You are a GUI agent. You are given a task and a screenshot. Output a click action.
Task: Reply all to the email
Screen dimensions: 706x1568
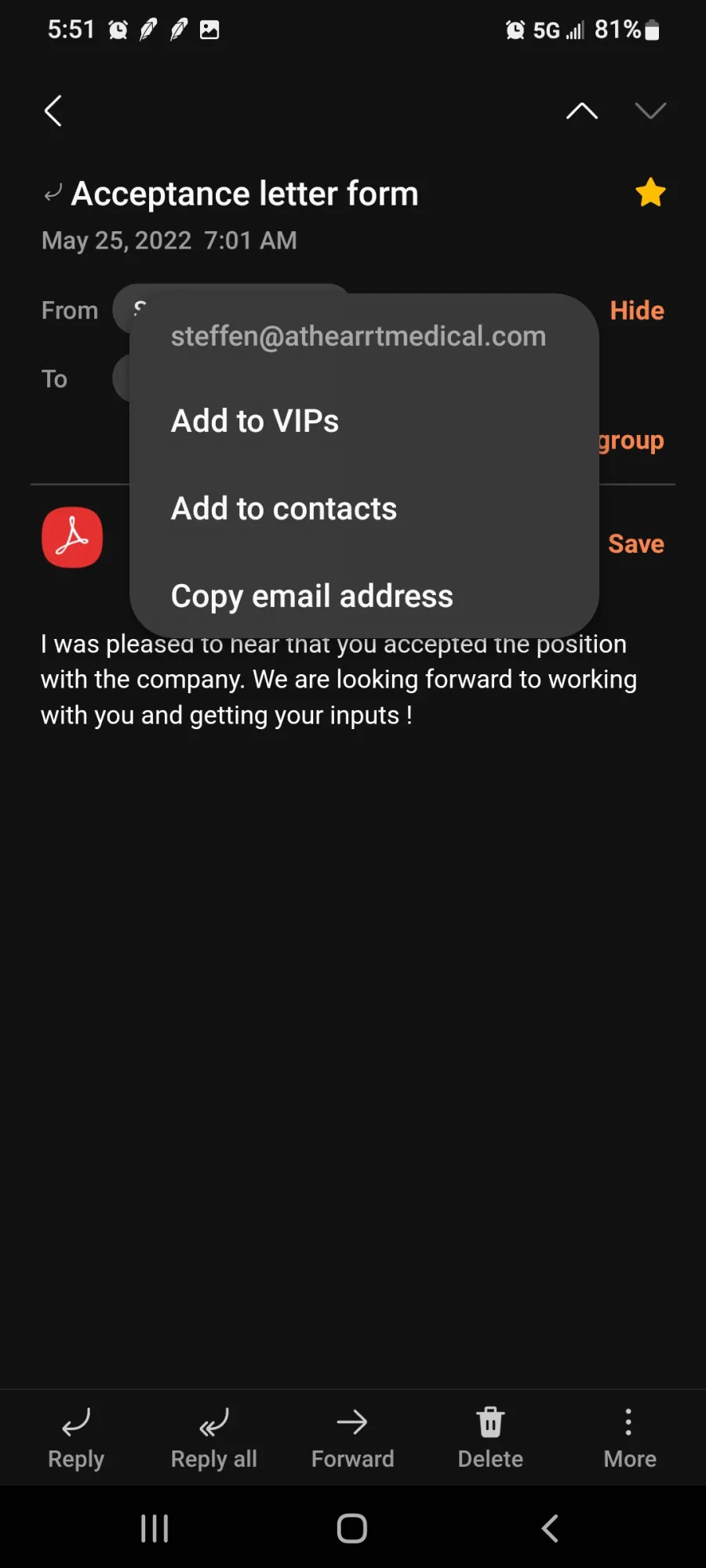click(214, 1439)
